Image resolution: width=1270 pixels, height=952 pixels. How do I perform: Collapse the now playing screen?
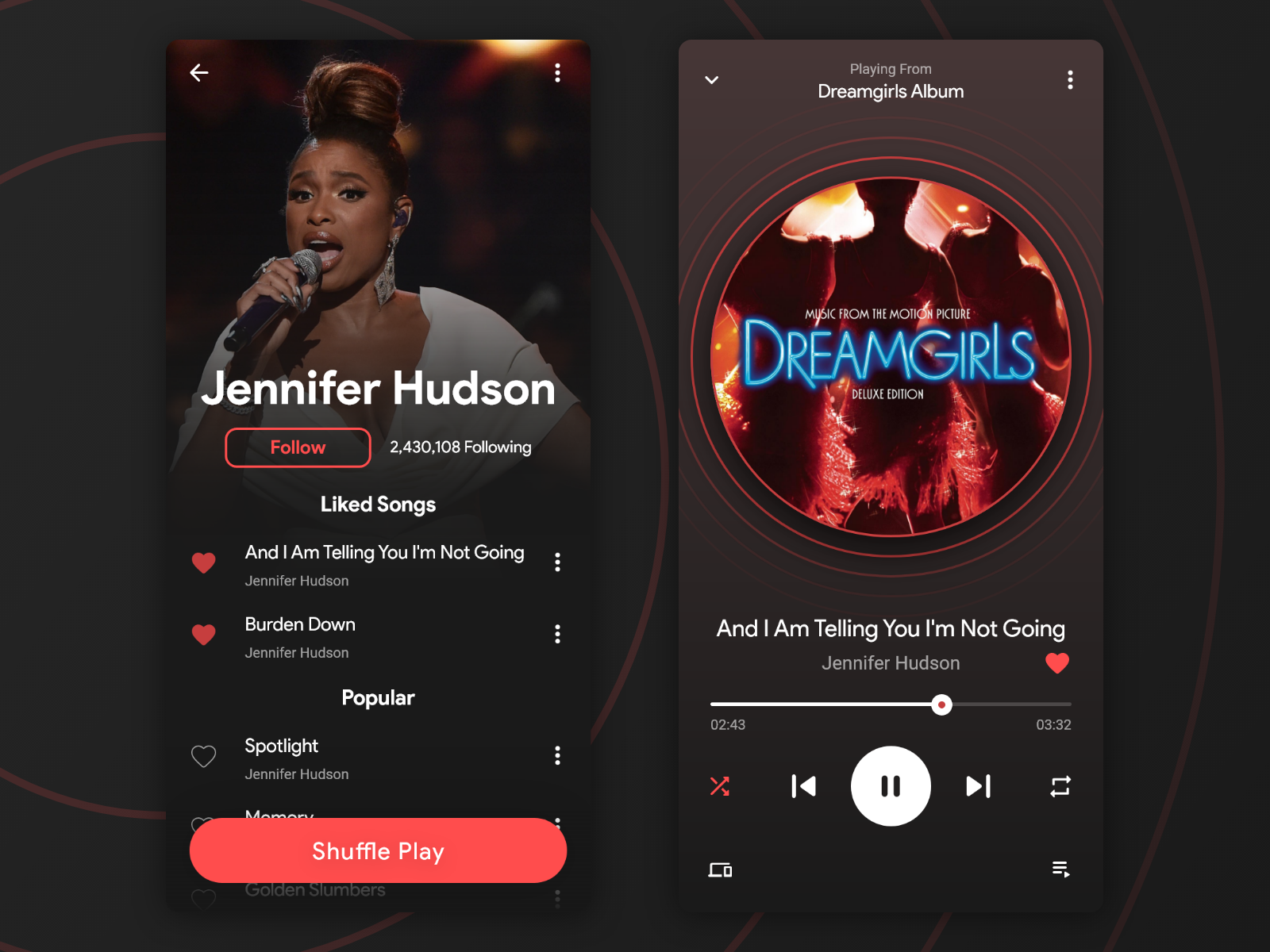[712, 80]
